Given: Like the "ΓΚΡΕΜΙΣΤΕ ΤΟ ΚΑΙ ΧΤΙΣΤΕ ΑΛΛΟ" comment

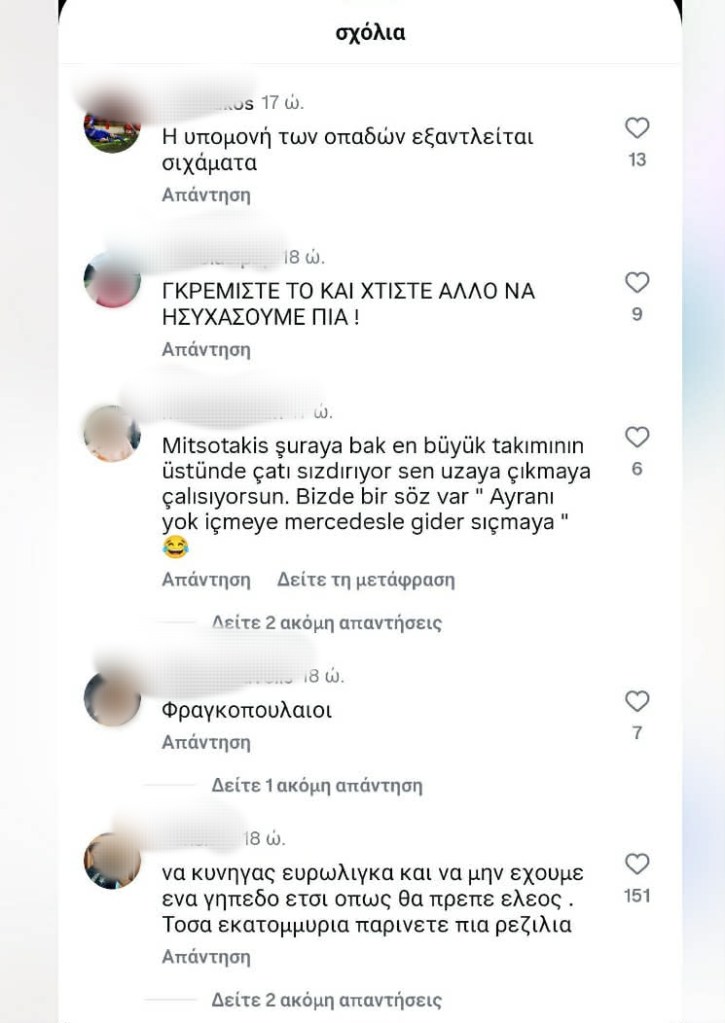Looking at the screenshot, I should pyautogui.click(x=637, y=283).
